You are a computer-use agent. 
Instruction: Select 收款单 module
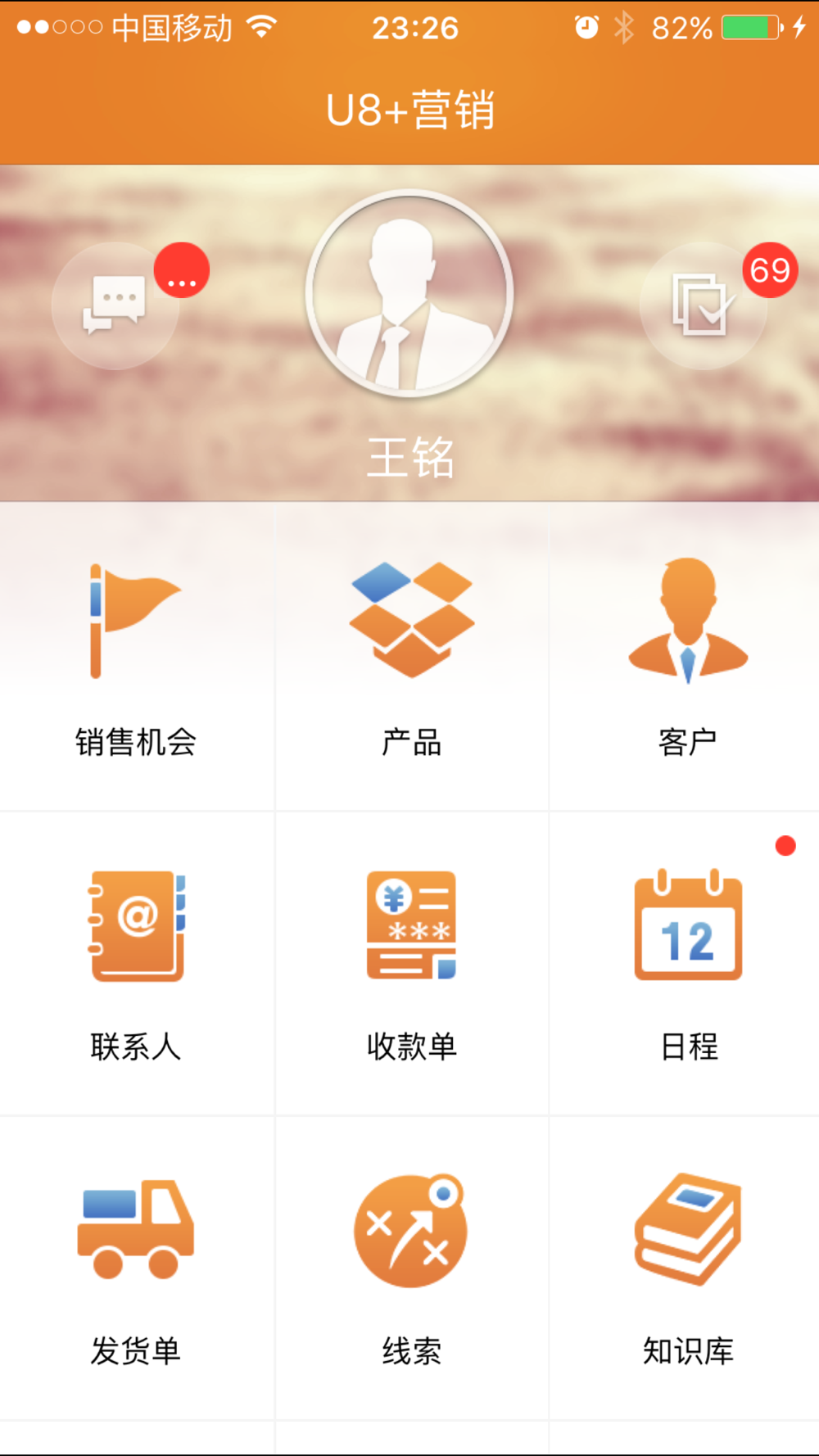pos(412,962)
